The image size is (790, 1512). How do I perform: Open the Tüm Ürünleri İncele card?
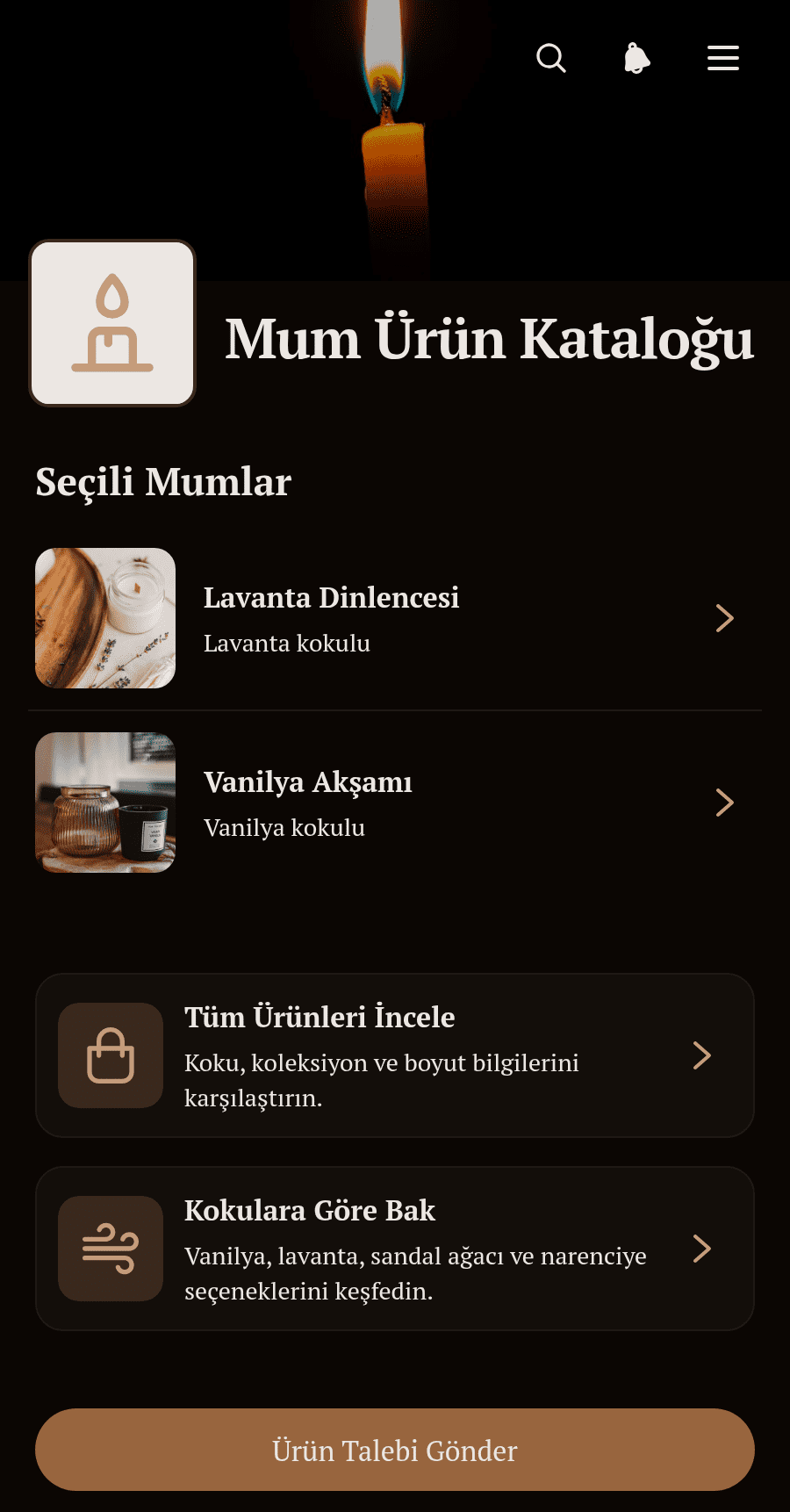click(x=395, y=1055)
